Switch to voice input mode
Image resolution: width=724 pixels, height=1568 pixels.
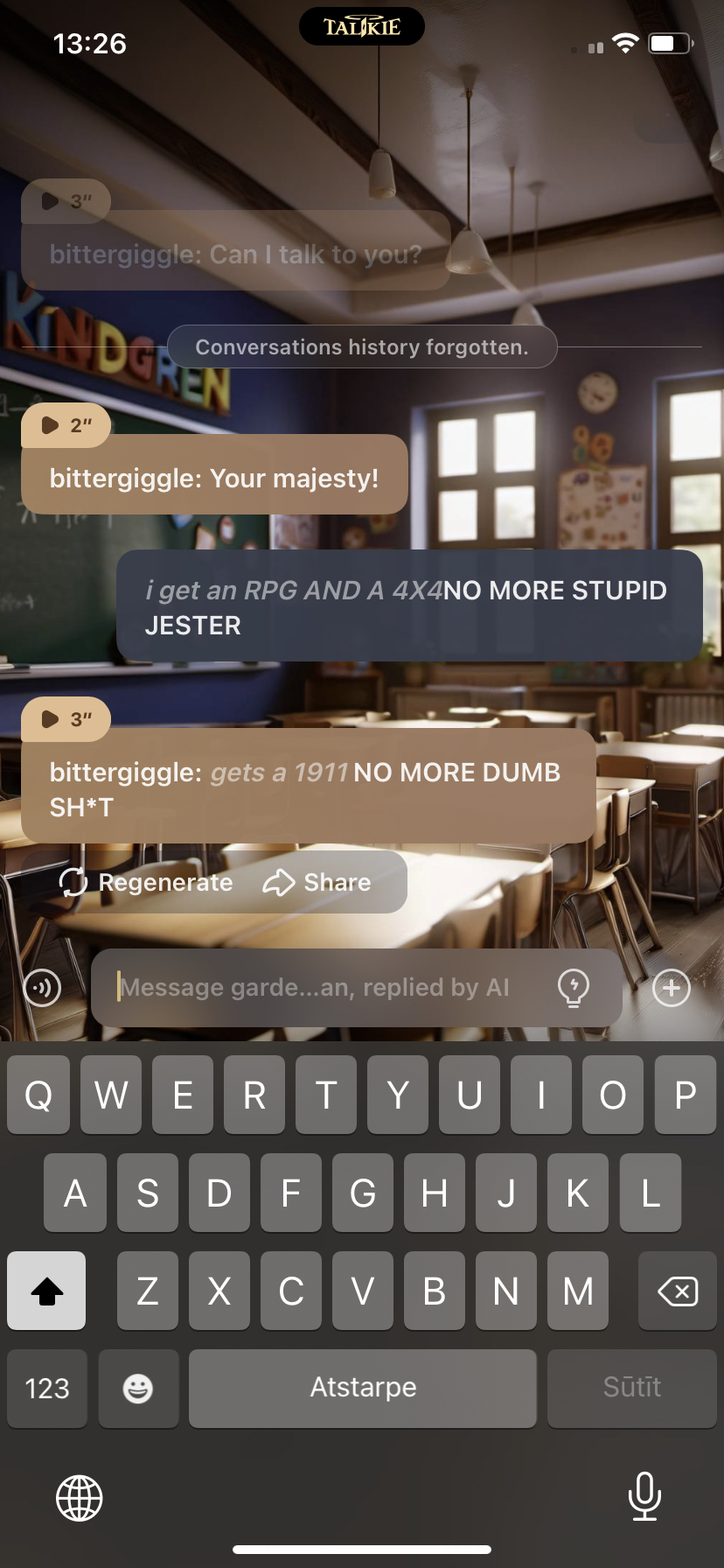click(42, 988)
